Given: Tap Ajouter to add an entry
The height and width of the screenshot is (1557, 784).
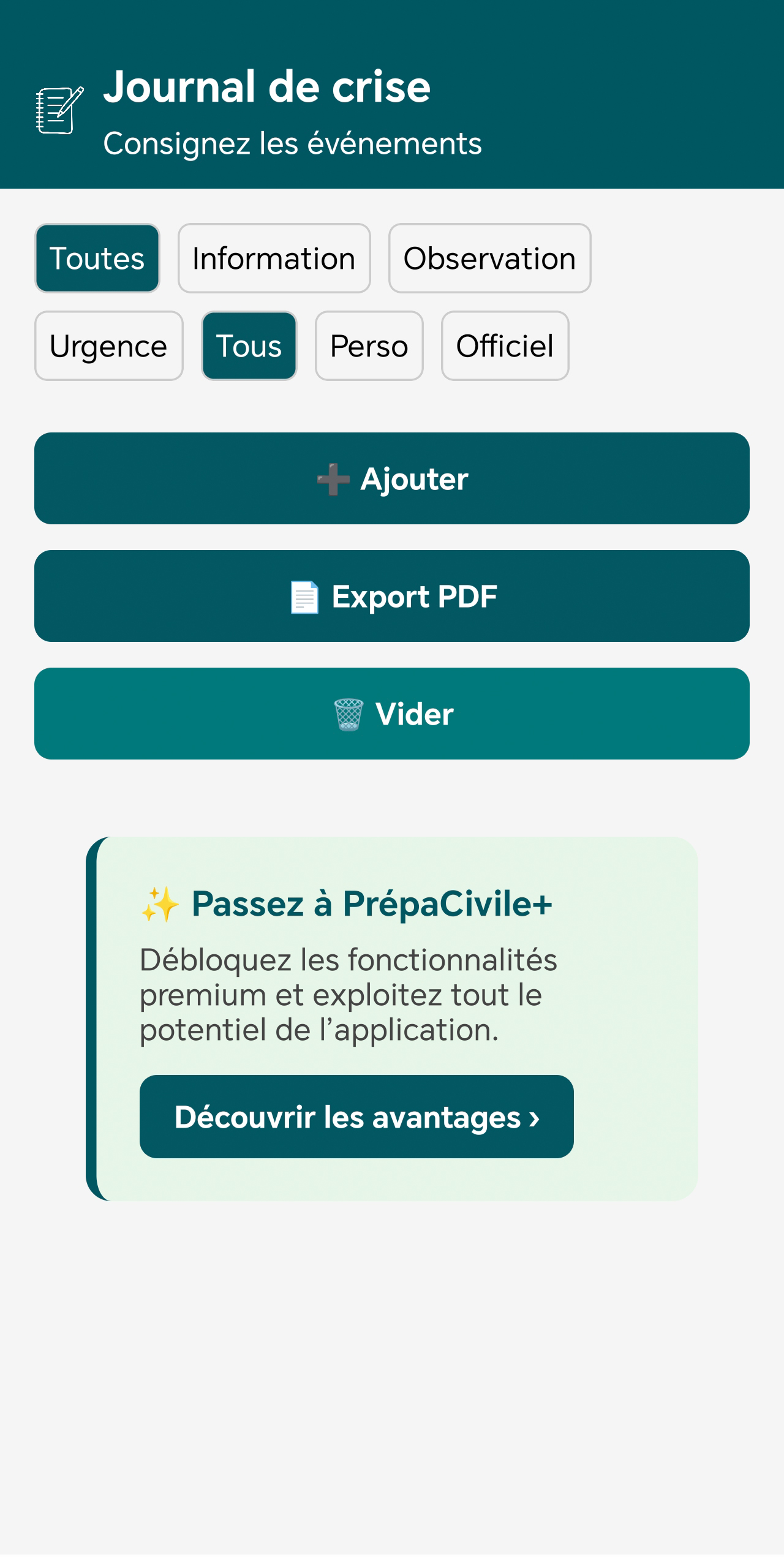Looking at the screenshot, I should coord(392,478).
